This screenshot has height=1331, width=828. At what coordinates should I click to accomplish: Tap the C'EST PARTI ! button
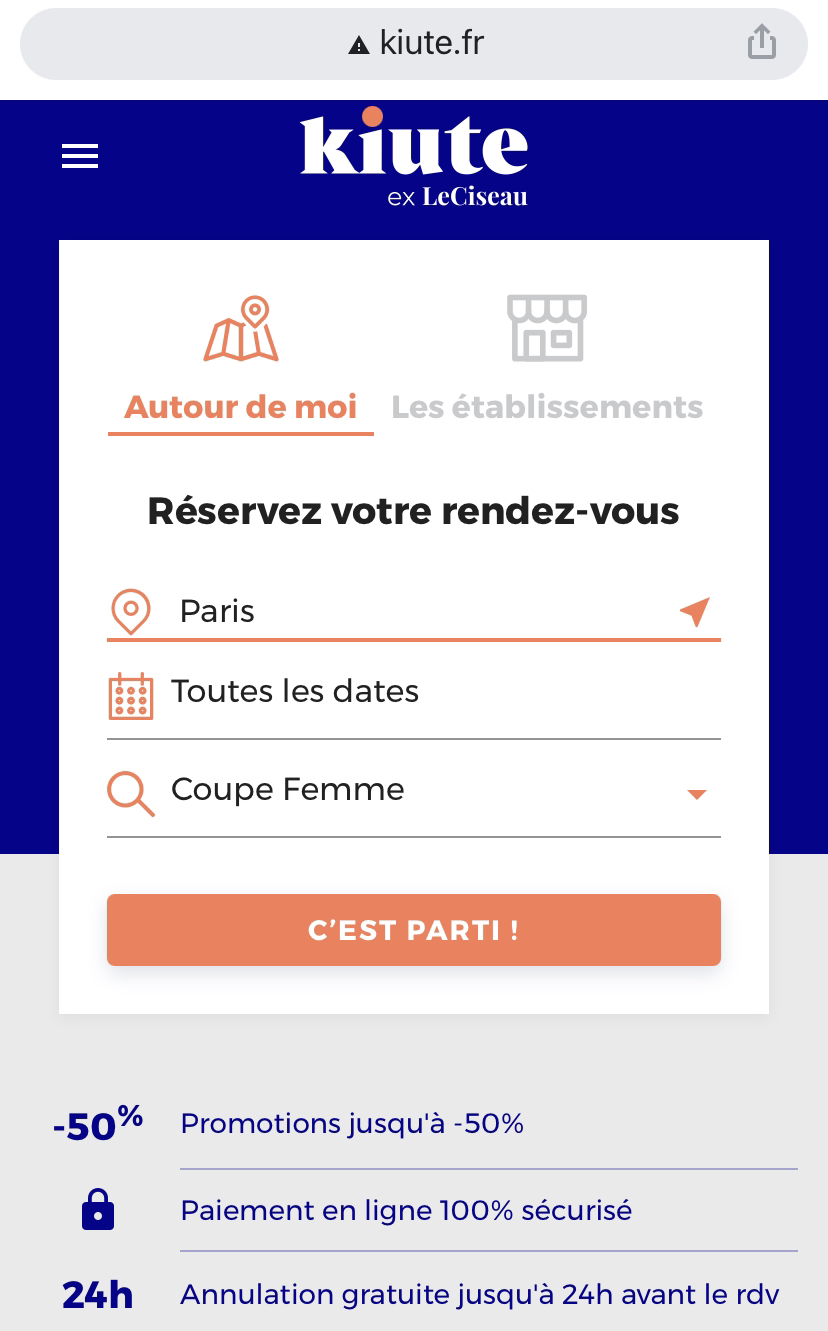click(x=413, y=930)
